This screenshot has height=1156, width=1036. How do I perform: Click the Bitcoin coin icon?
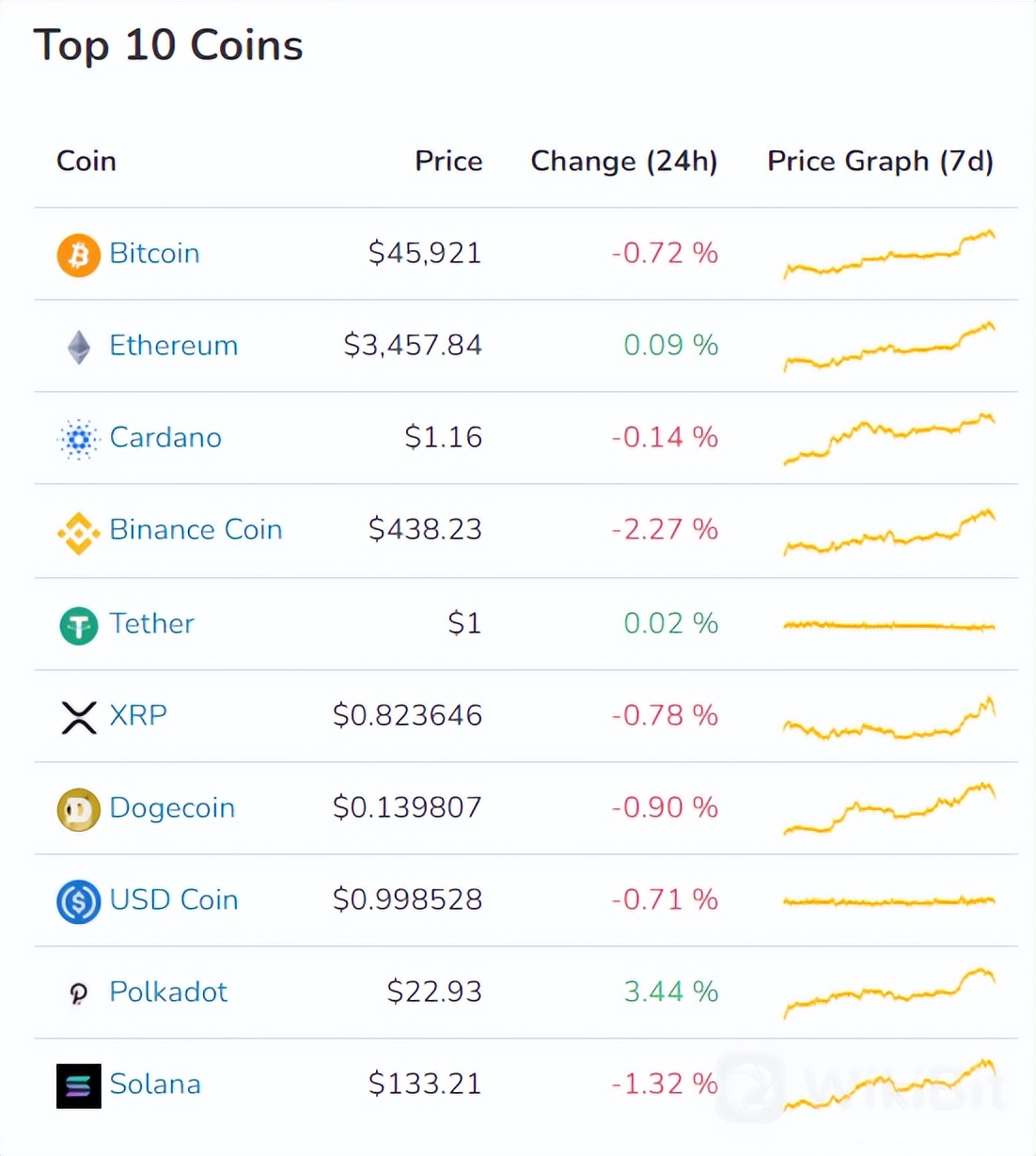pyautogui.click(x=78, y=254)
